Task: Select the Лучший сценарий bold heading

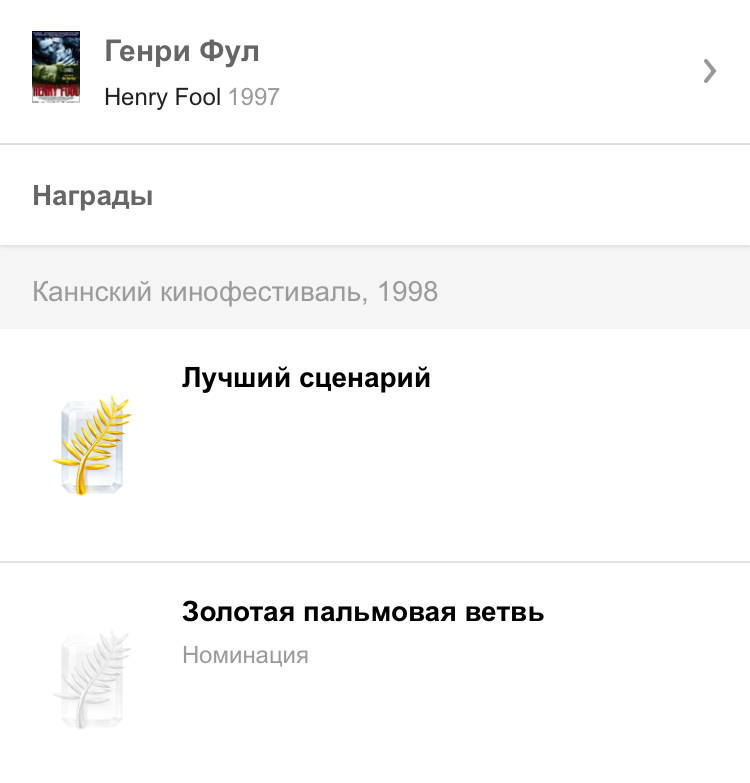Action: coord(306,378)
